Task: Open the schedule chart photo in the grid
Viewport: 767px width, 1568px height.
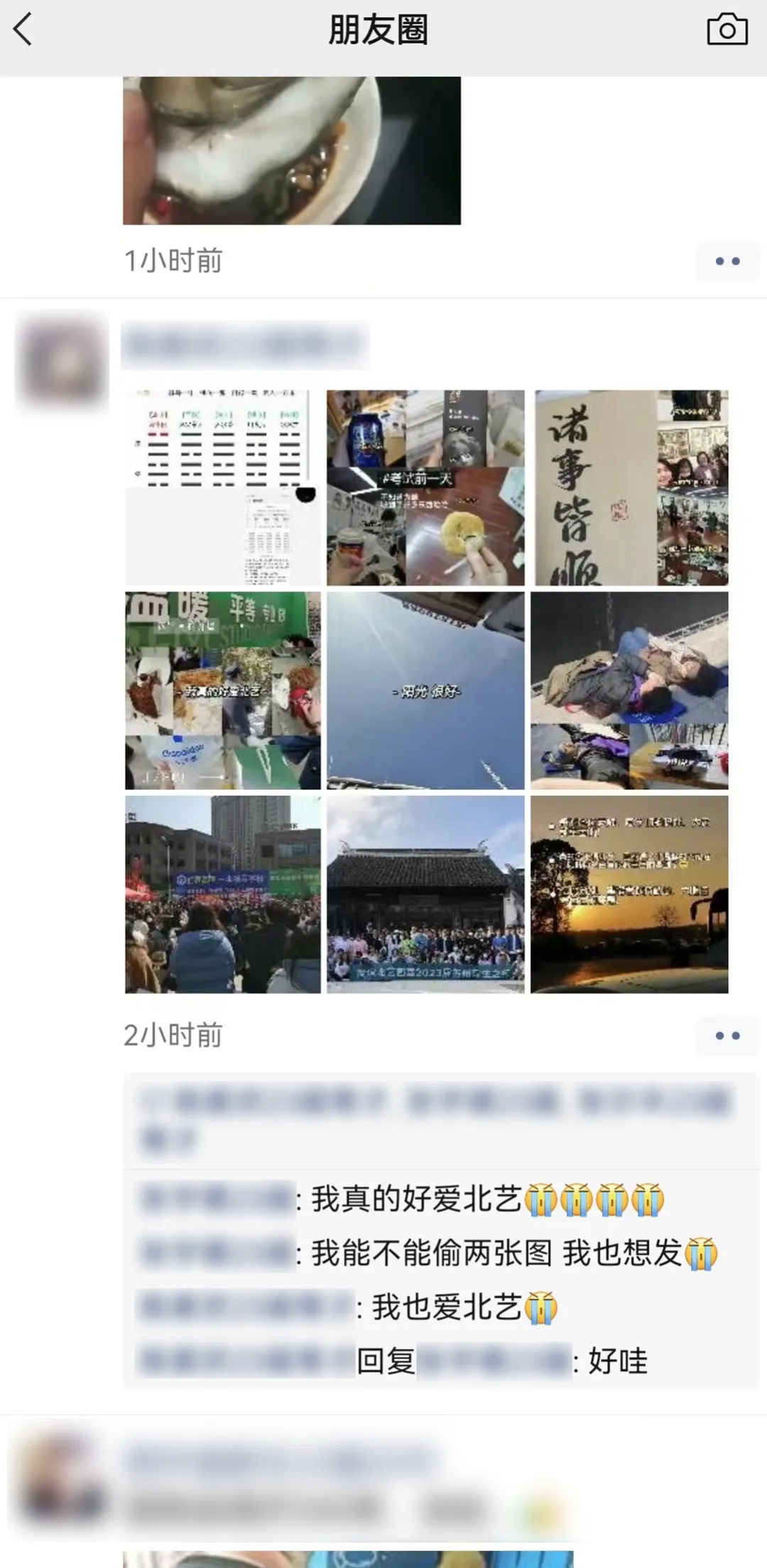Action: [x=223, y=487]
